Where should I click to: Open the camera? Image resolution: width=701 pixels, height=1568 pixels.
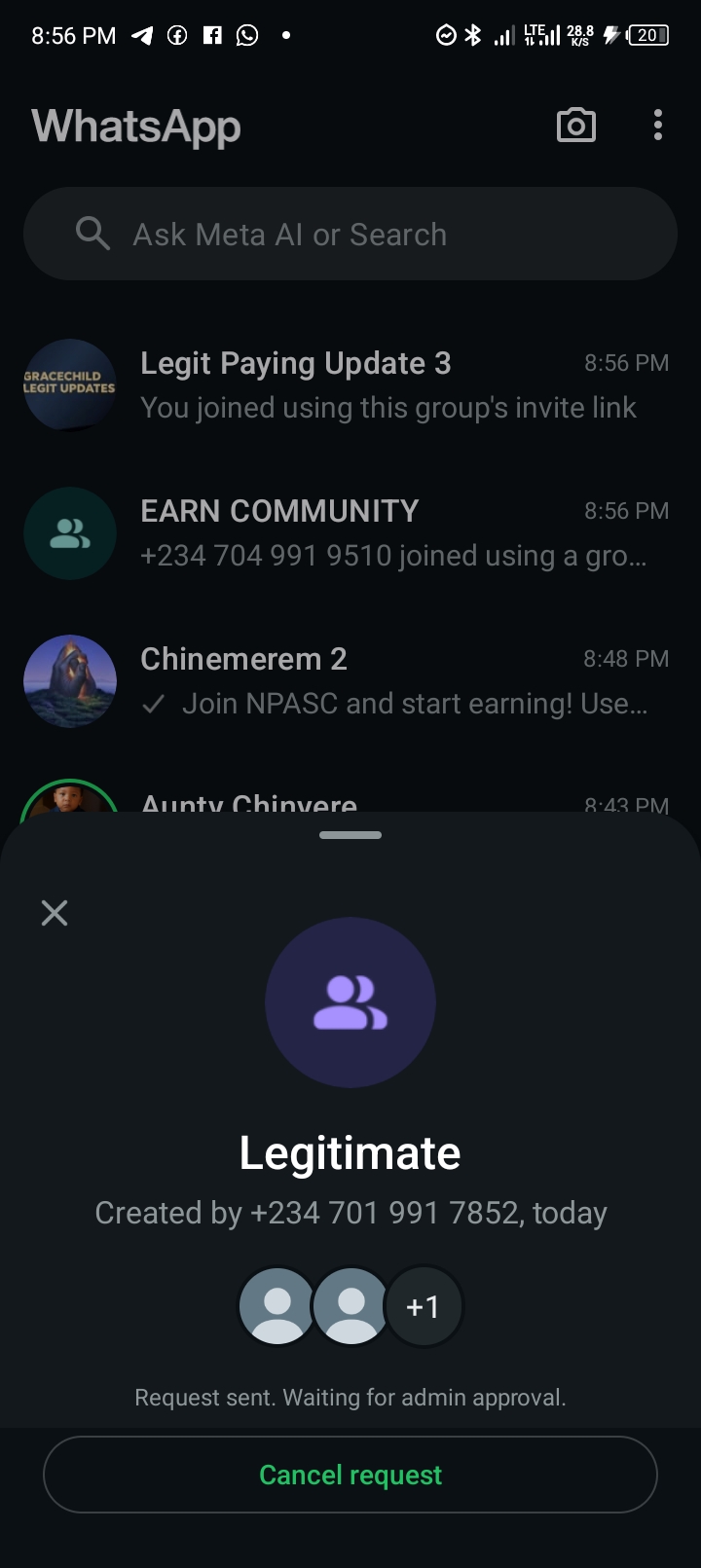point(575,126)
